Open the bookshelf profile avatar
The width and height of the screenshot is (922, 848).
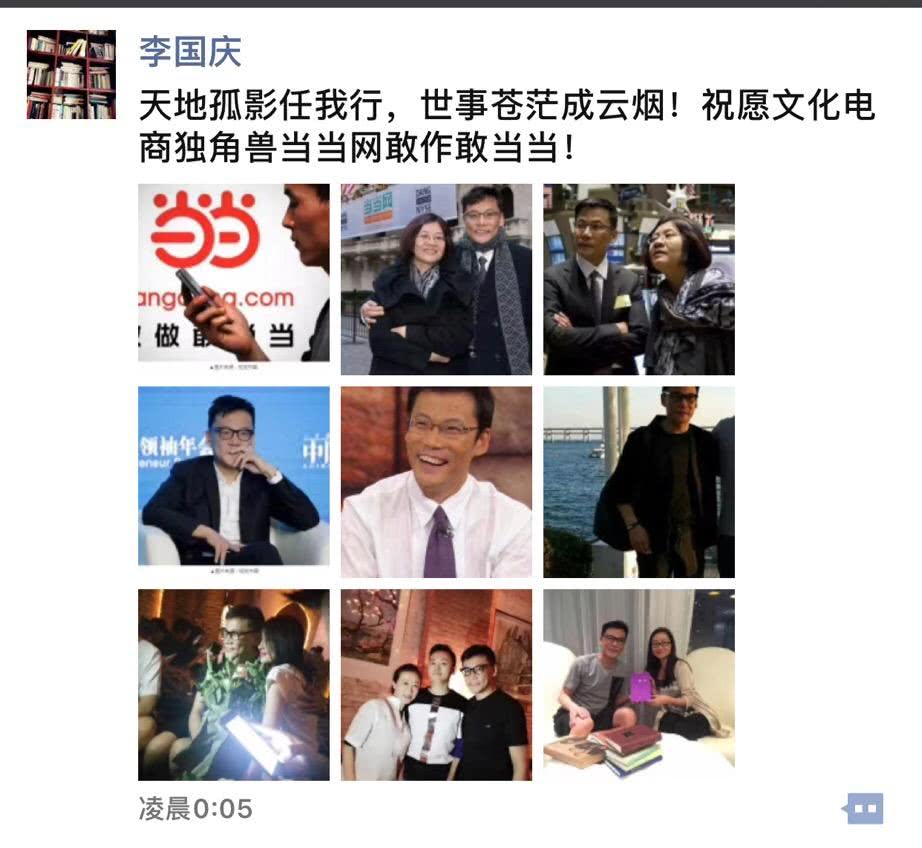pos(71,75)
